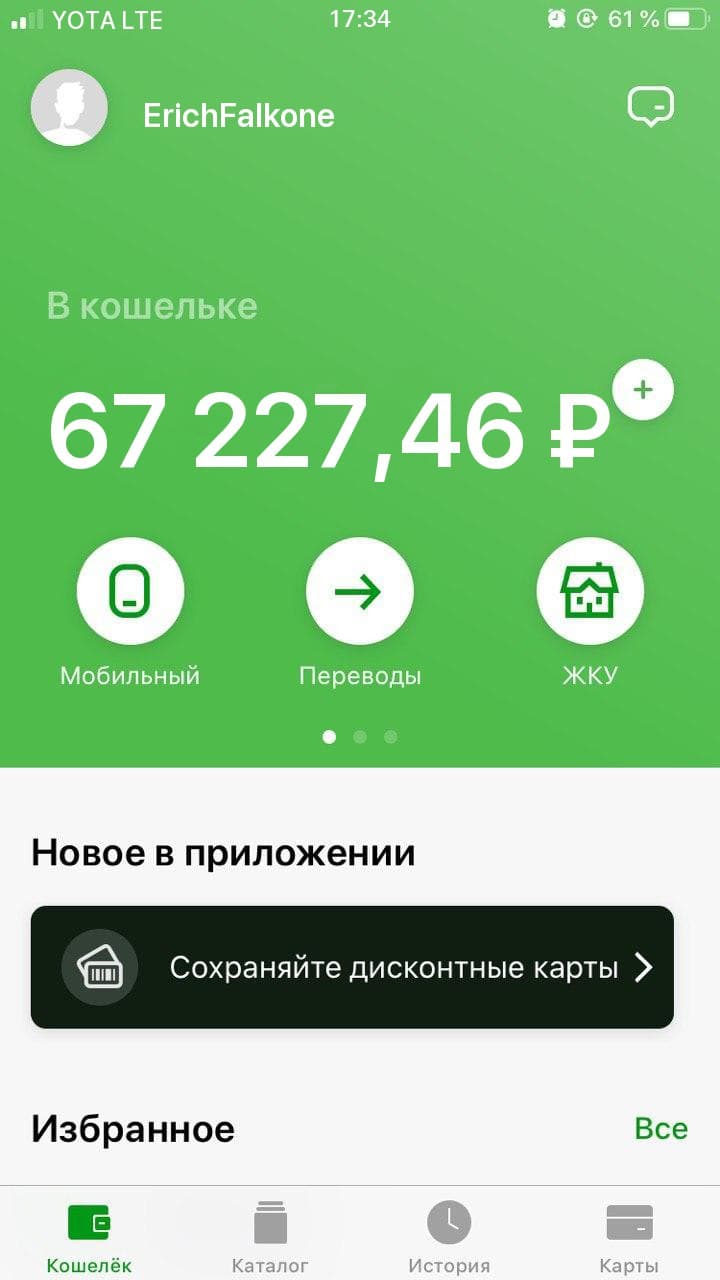Show all favorites via Все link
This screenshot has height=1280, width=720.
[x=661, y=1128]
